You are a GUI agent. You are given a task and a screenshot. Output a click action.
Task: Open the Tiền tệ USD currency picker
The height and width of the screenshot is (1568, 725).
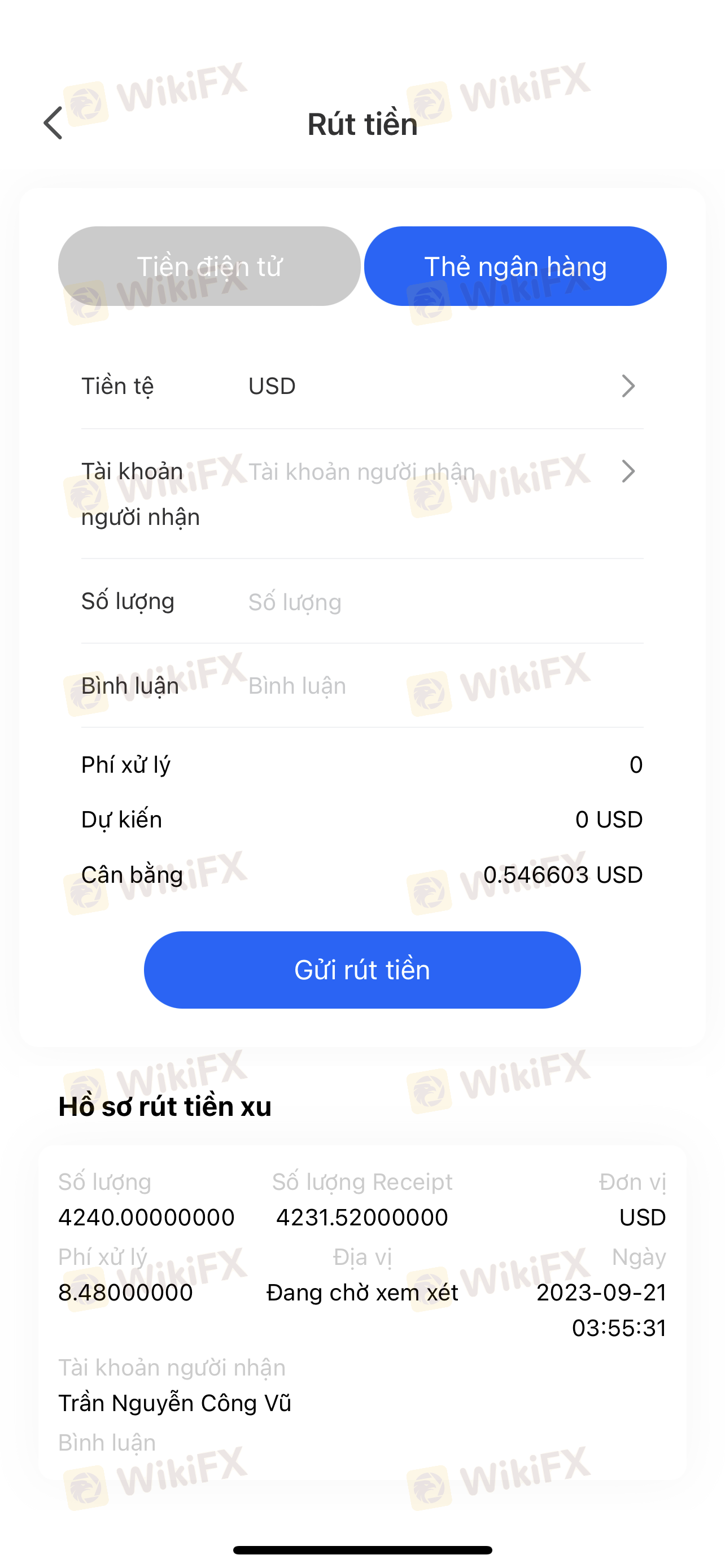pos(438,386)
